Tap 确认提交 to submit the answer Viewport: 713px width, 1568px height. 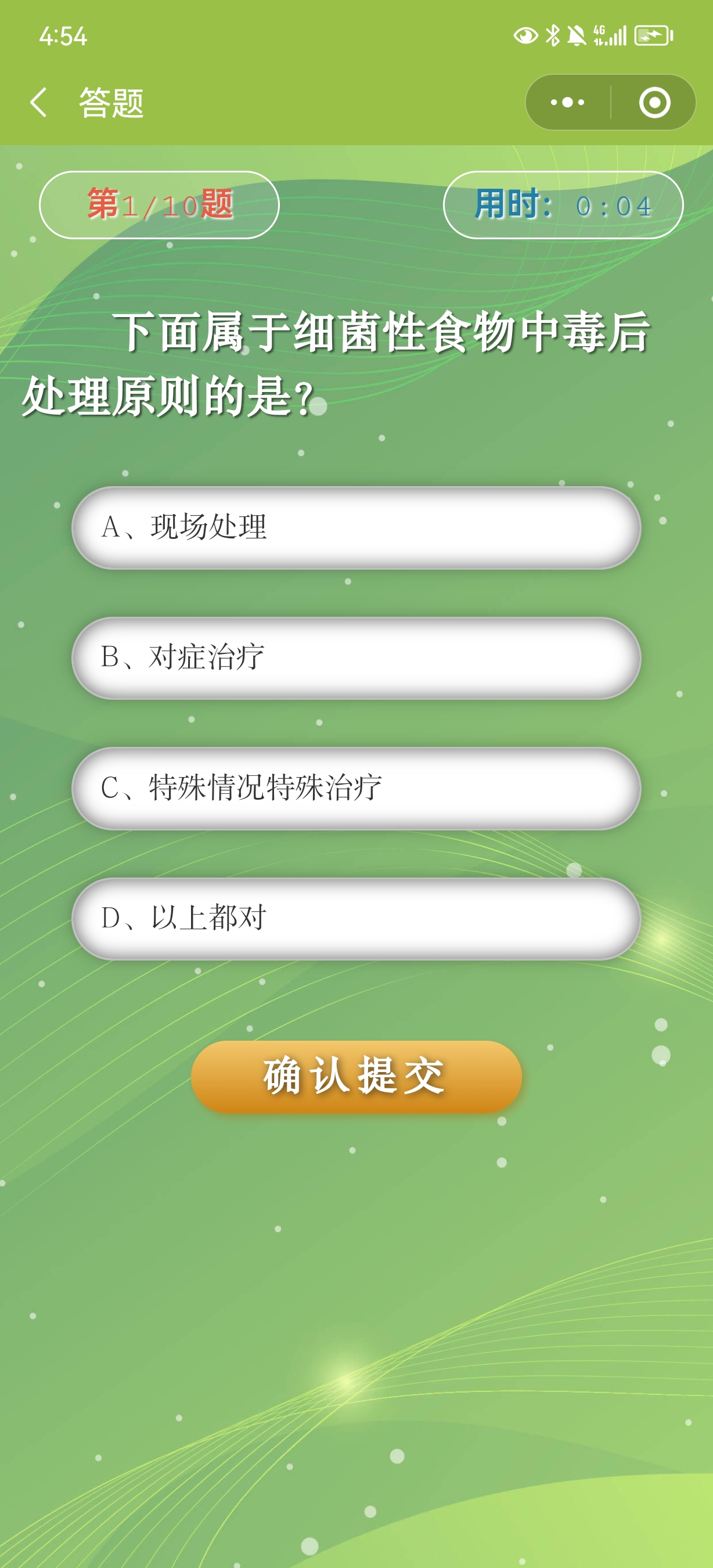(356, 1076)
